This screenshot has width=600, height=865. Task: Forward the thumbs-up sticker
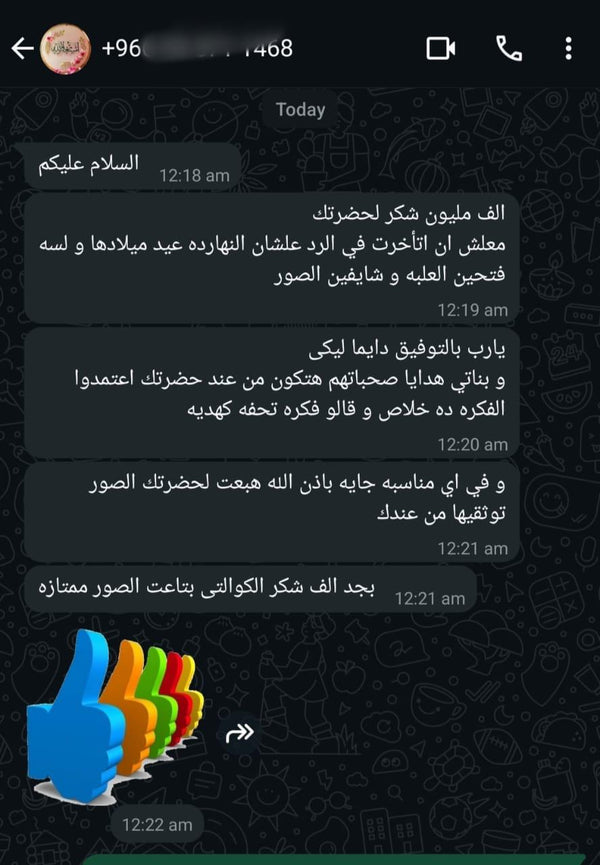[x=241, y=734]
